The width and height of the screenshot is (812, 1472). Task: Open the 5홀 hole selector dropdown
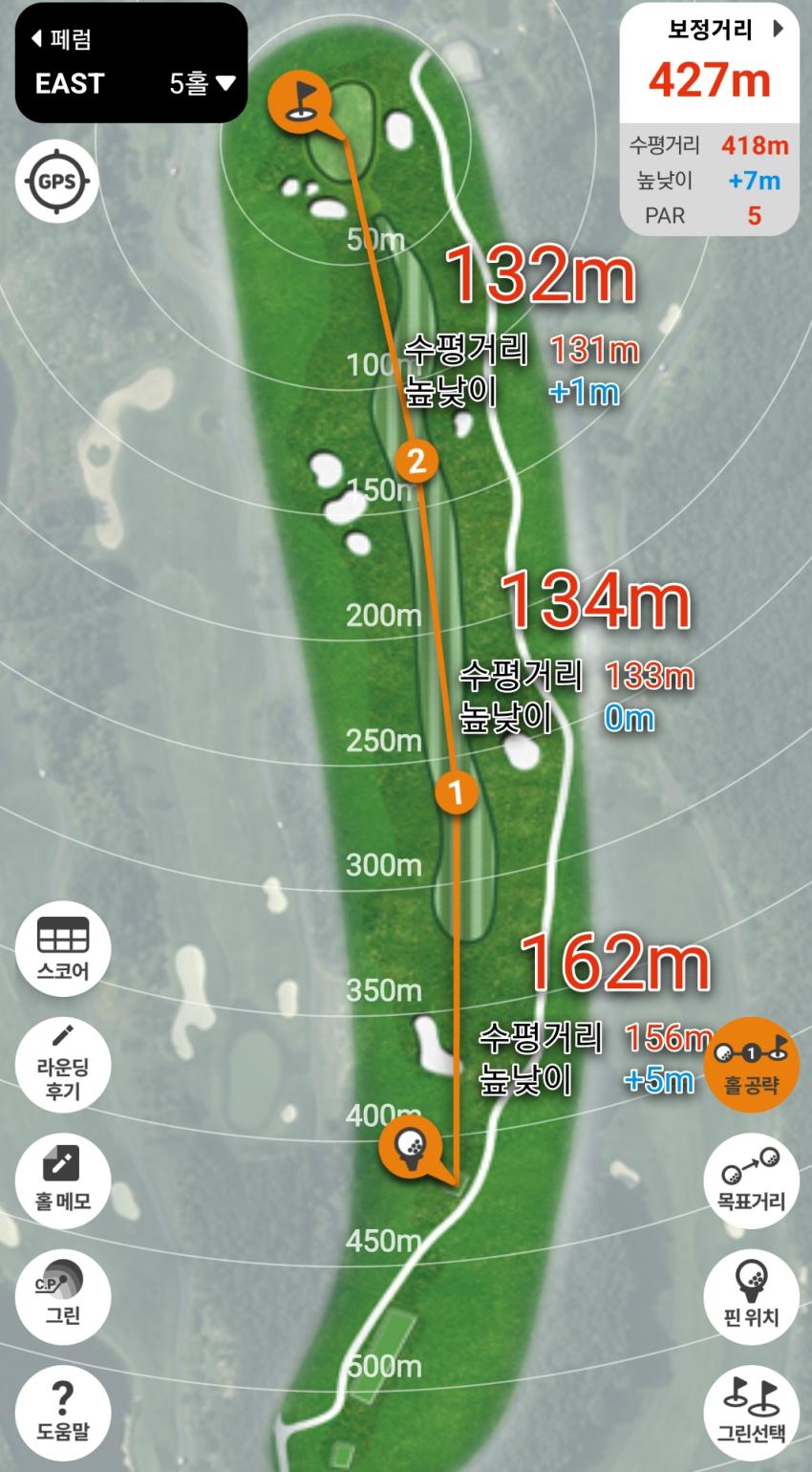[202, 84]
